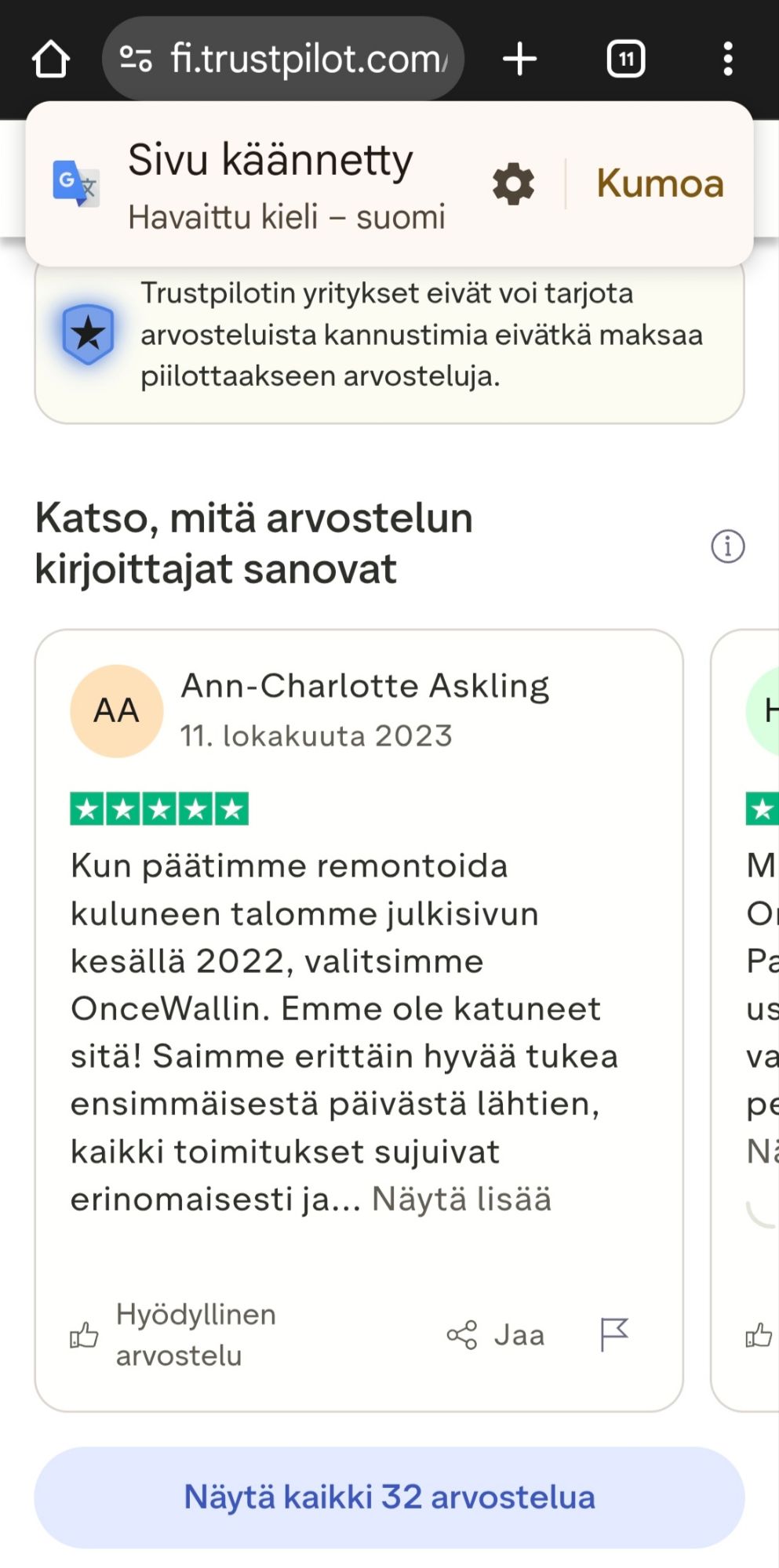Open the tab switcher showing 11 tabs
The height and width of the screenshot is (1568, 779).
coord(625,59)
